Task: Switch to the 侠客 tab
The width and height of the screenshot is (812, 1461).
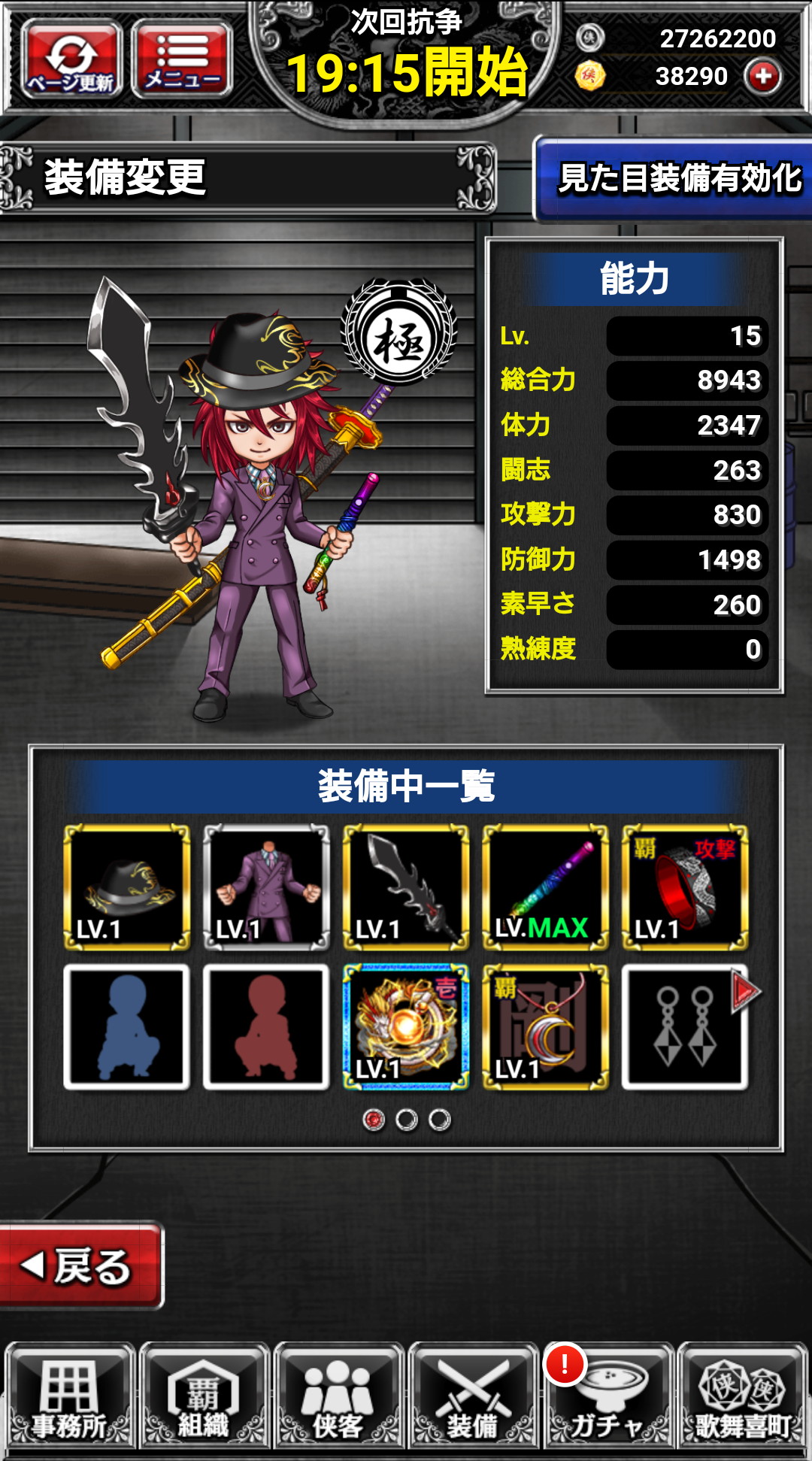Action: [338, 1397]
